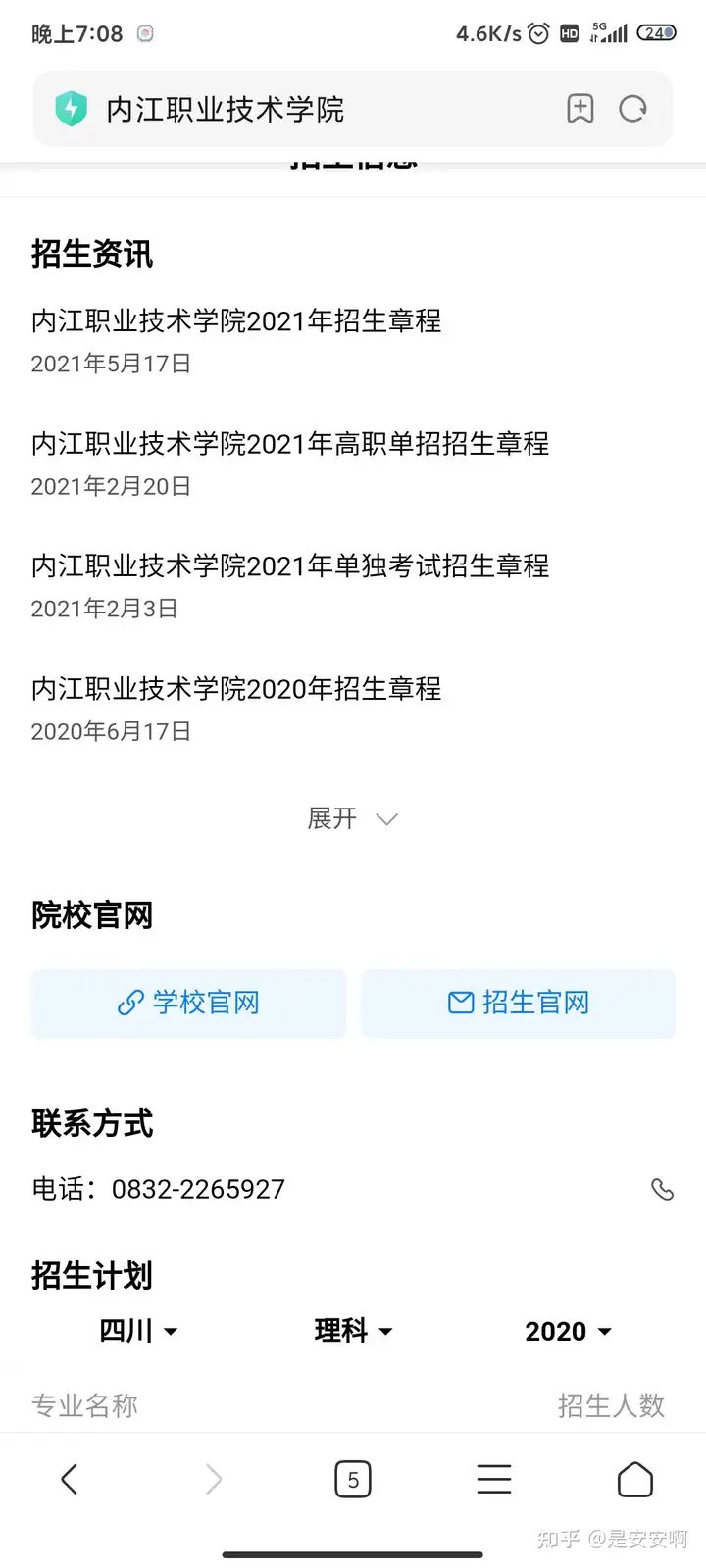Visit 学校官网 school website

189,1003
